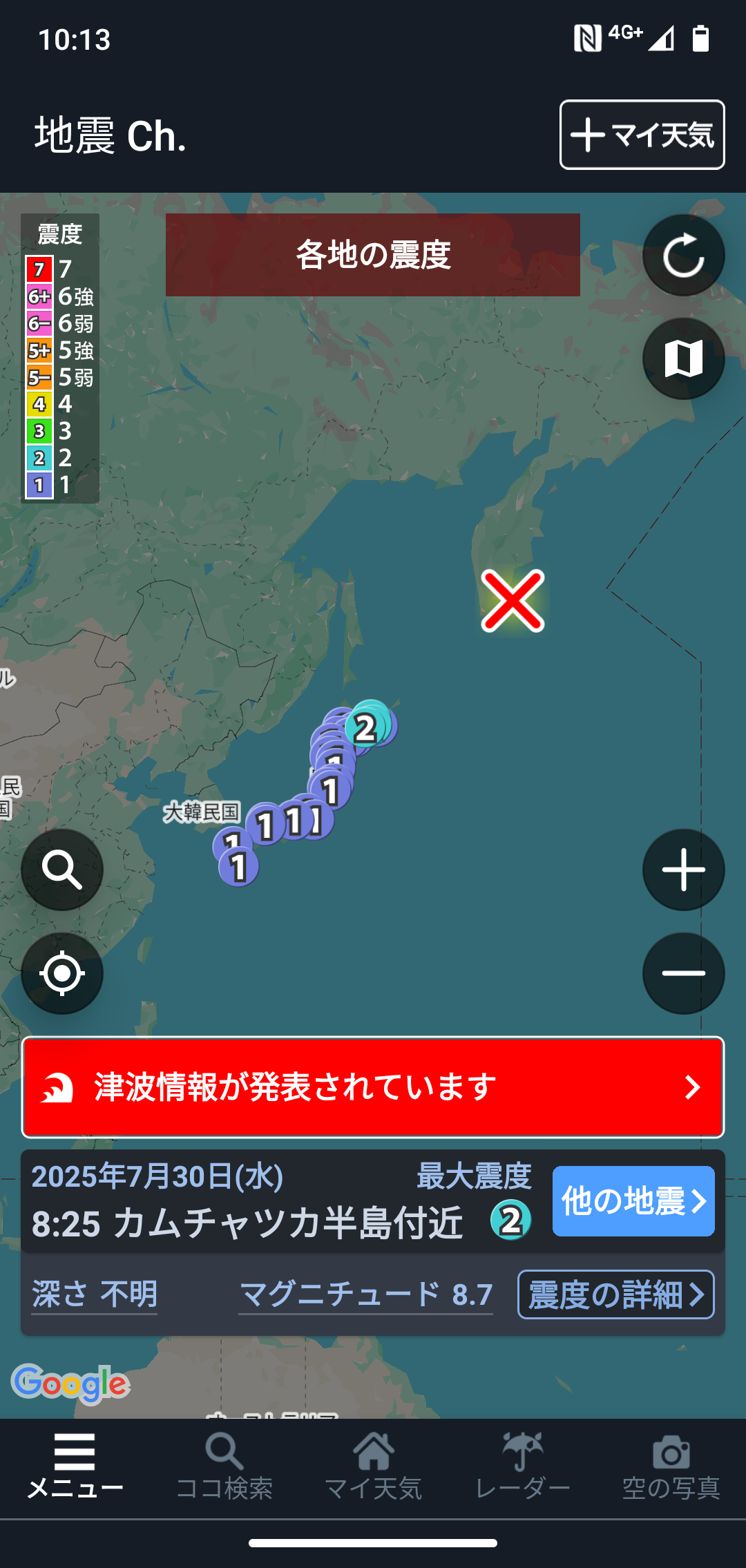Tap the 各地の震度 header button
This screenshot has width=746, height=1568.
(373, 255)
